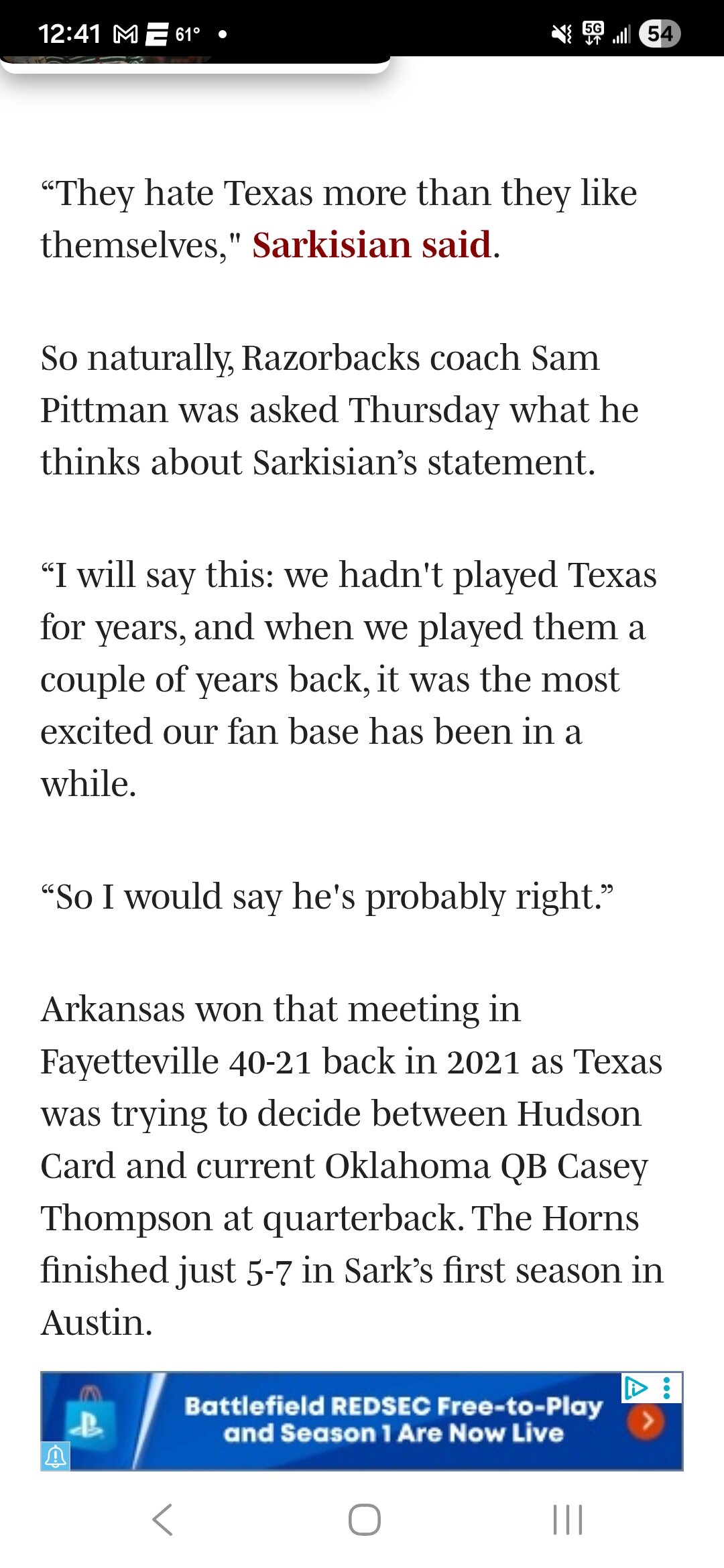Tap the notification bell on the ad corner
The image size is (724, 1568).
(x=55, y=1455)
